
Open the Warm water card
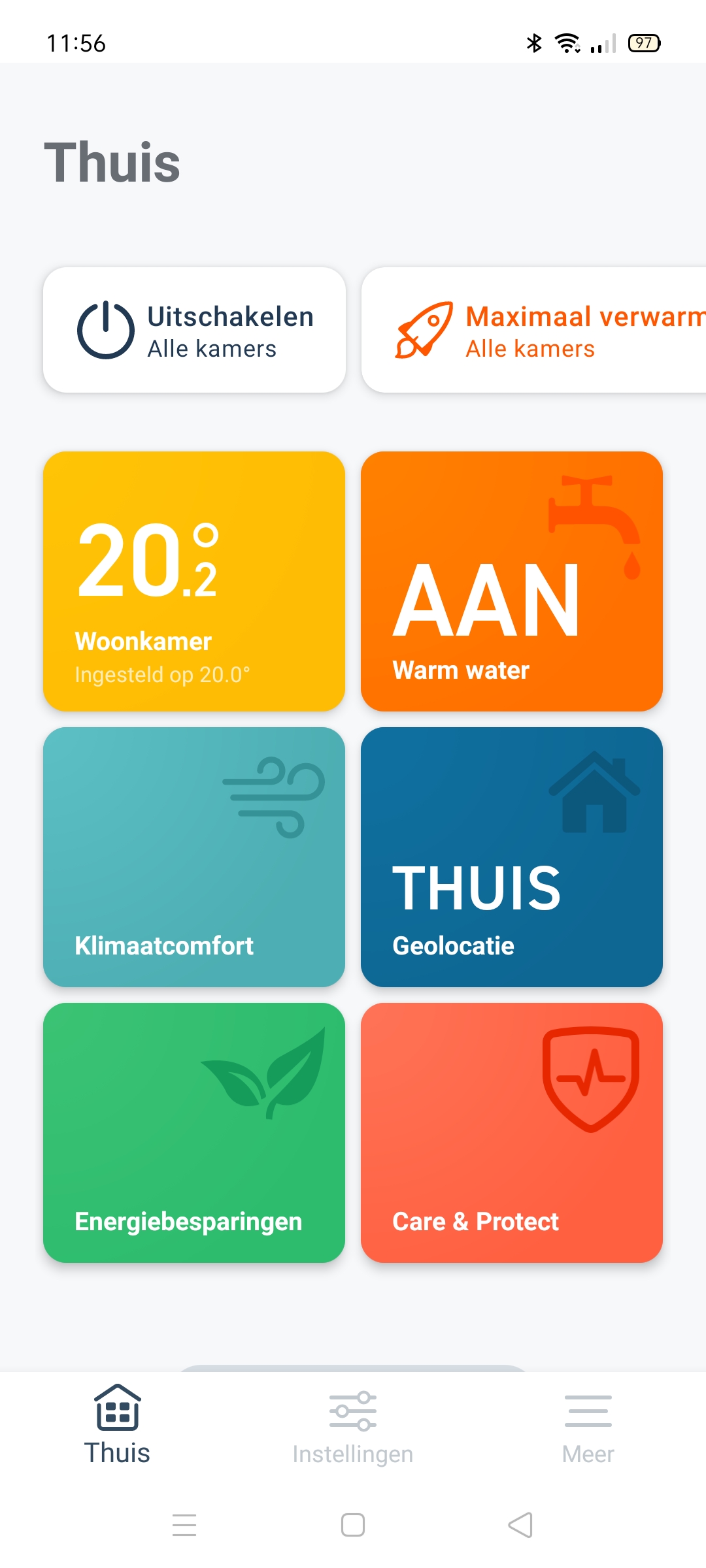pyautogui.click(x=511, y=581)
